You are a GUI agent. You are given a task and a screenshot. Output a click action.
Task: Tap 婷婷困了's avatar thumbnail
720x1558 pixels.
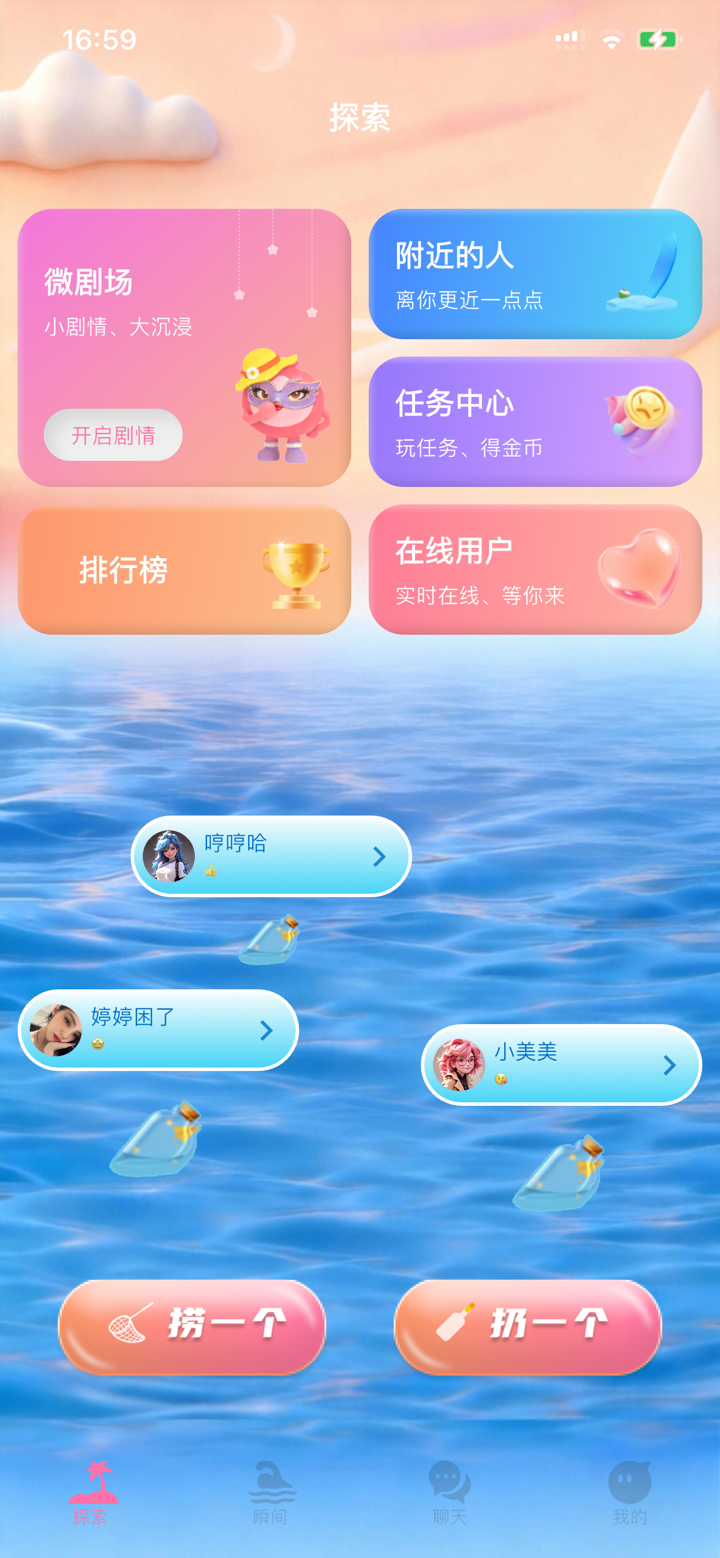55,1029
